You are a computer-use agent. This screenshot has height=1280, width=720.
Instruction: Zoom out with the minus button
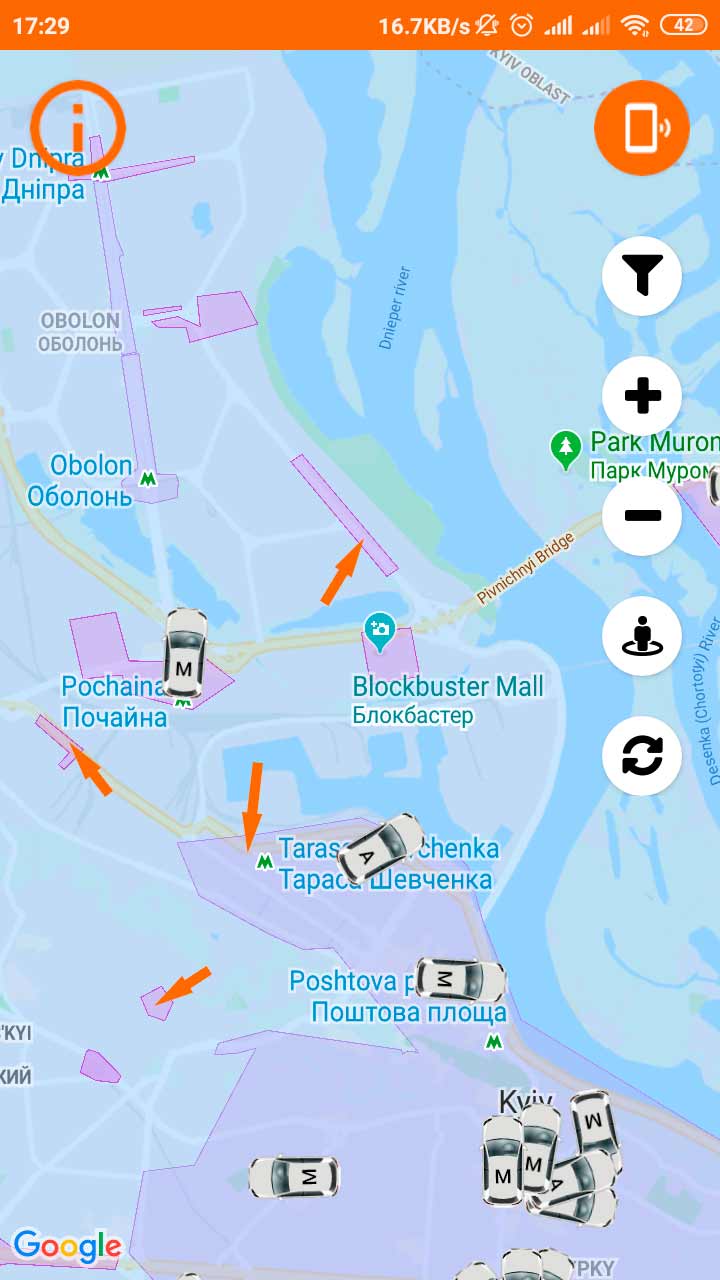pyautogui.click(x=642, y=516)
